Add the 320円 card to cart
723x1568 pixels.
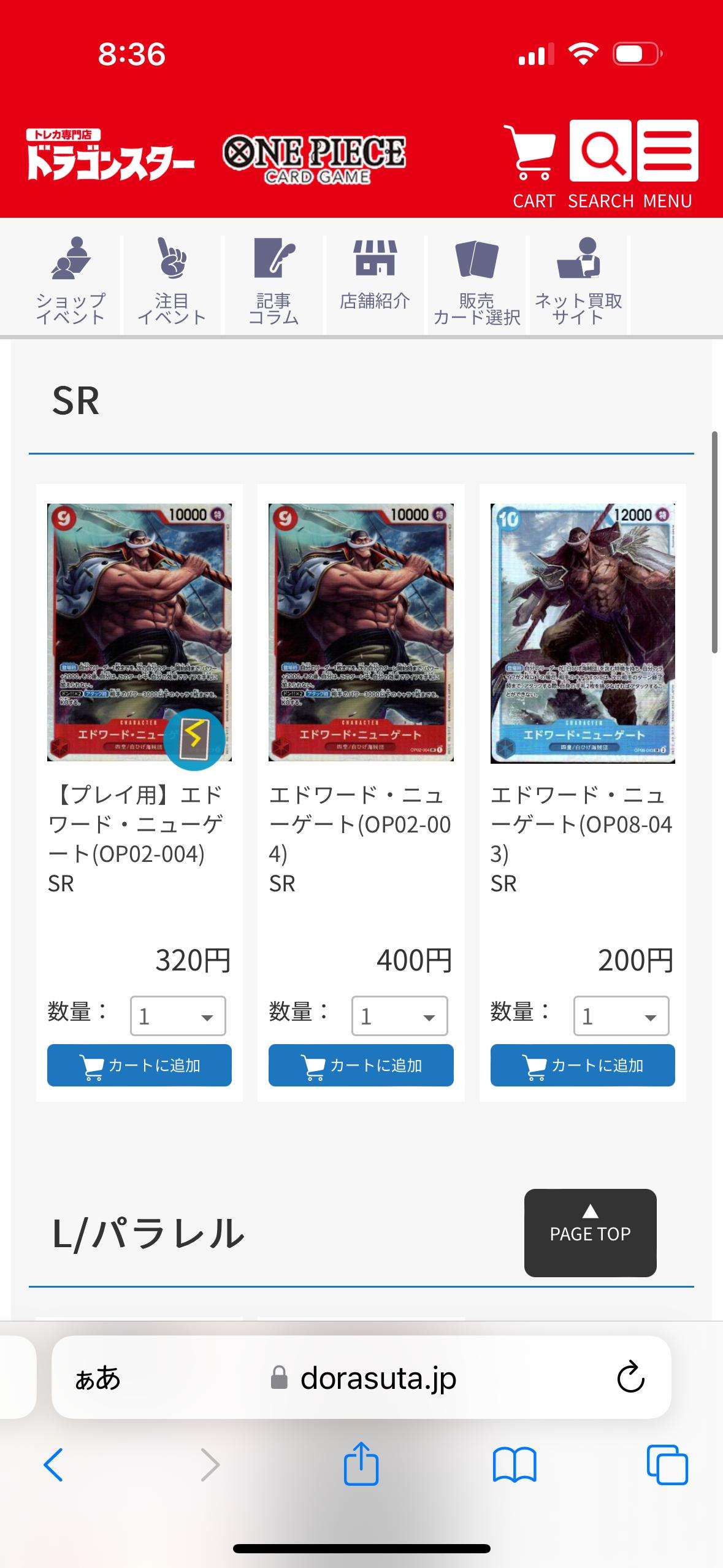pos(139,1066)
